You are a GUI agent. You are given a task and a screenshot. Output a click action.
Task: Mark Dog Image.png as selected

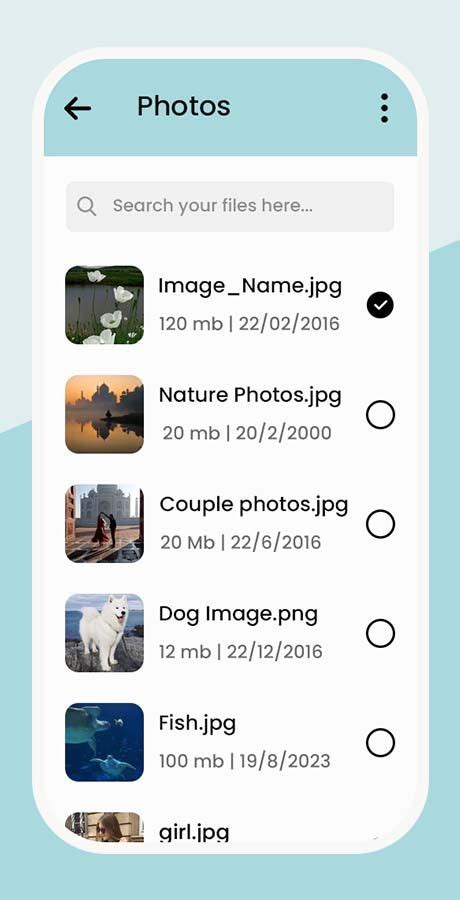click(380, 634)
